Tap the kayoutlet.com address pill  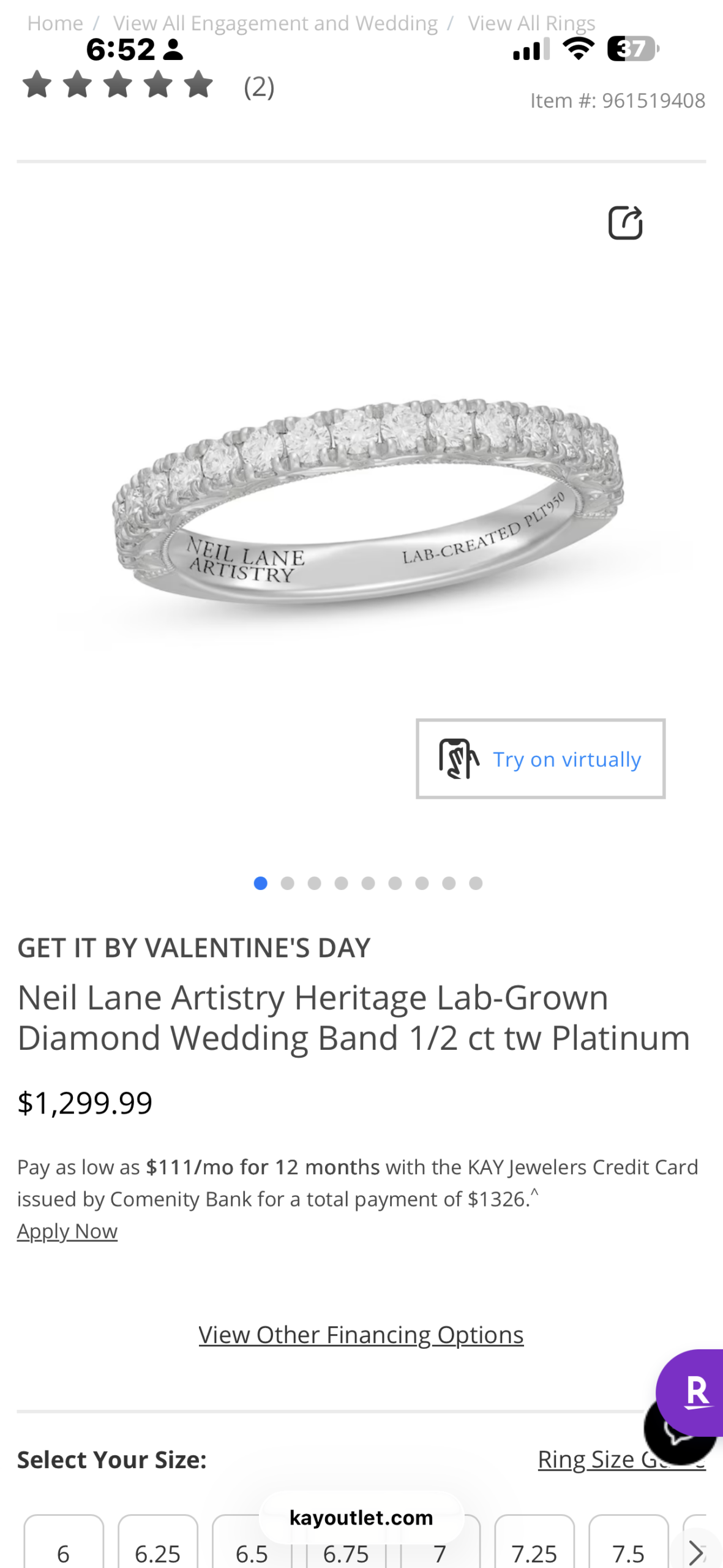(x=361, y=1517)
